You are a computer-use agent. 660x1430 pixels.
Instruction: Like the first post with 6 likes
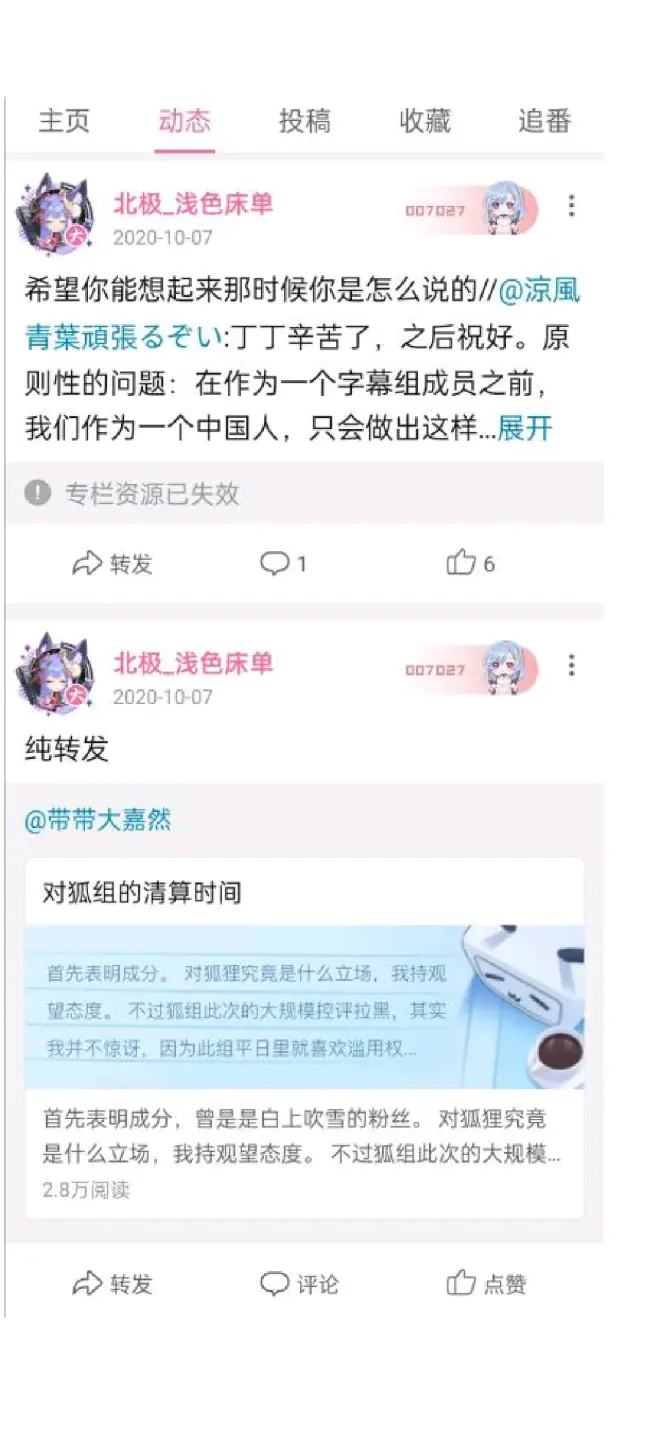click(470, 564)
